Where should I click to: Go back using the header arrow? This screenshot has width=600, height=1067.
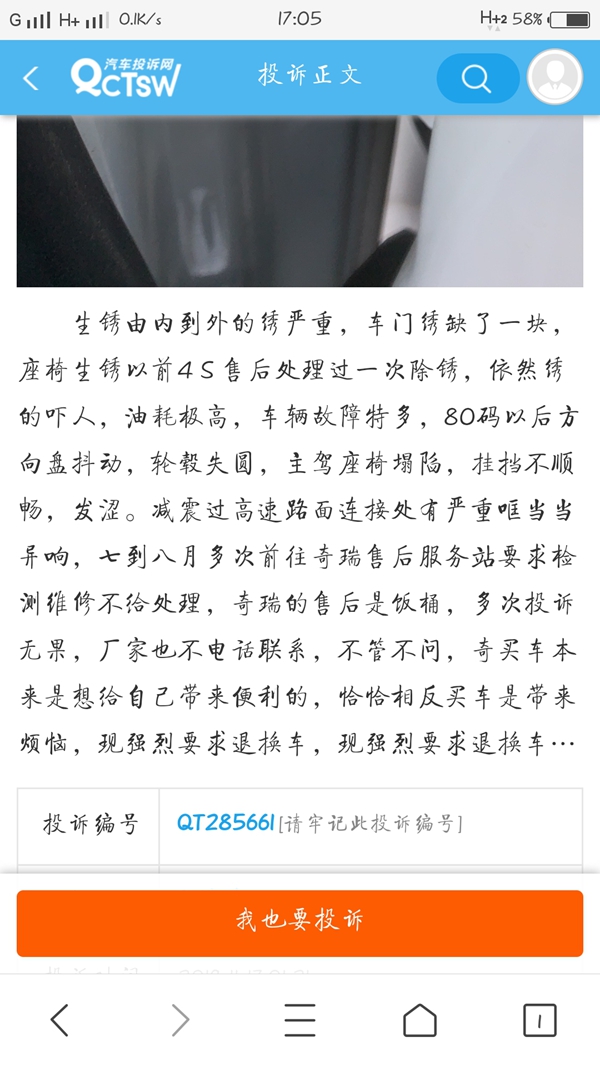tap(31, 78)
